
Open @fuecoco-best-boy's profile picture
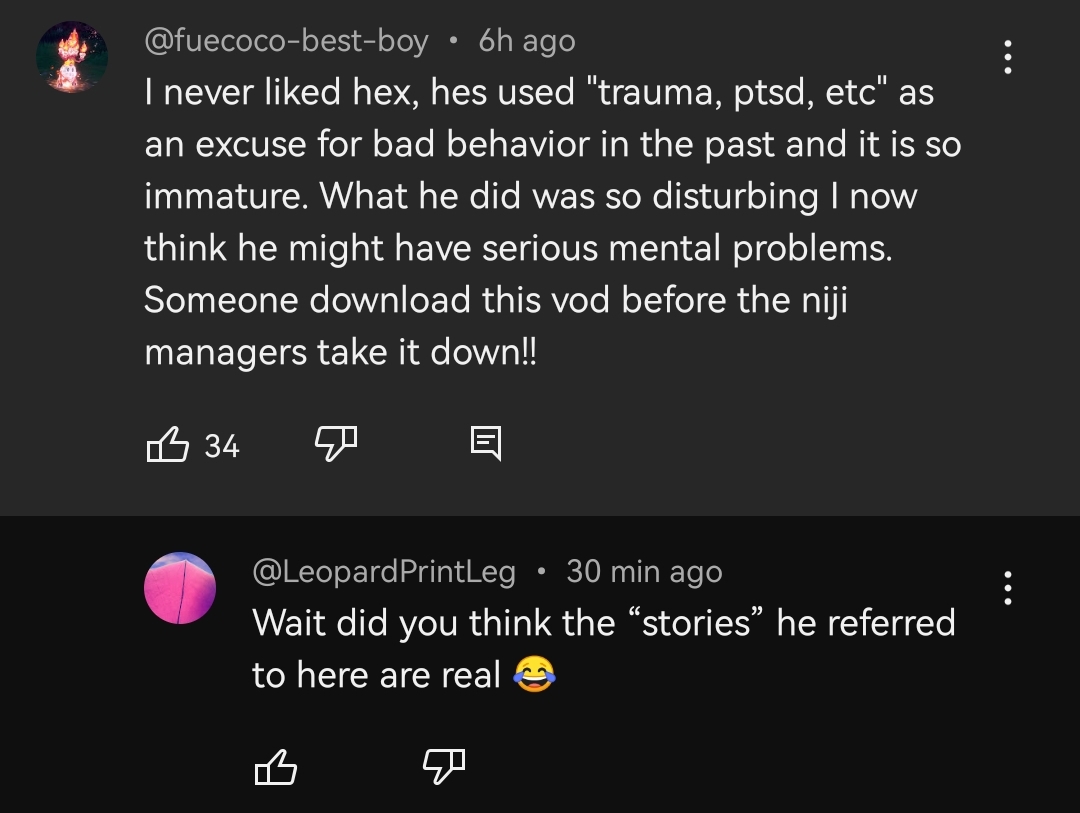pos(71,57)
